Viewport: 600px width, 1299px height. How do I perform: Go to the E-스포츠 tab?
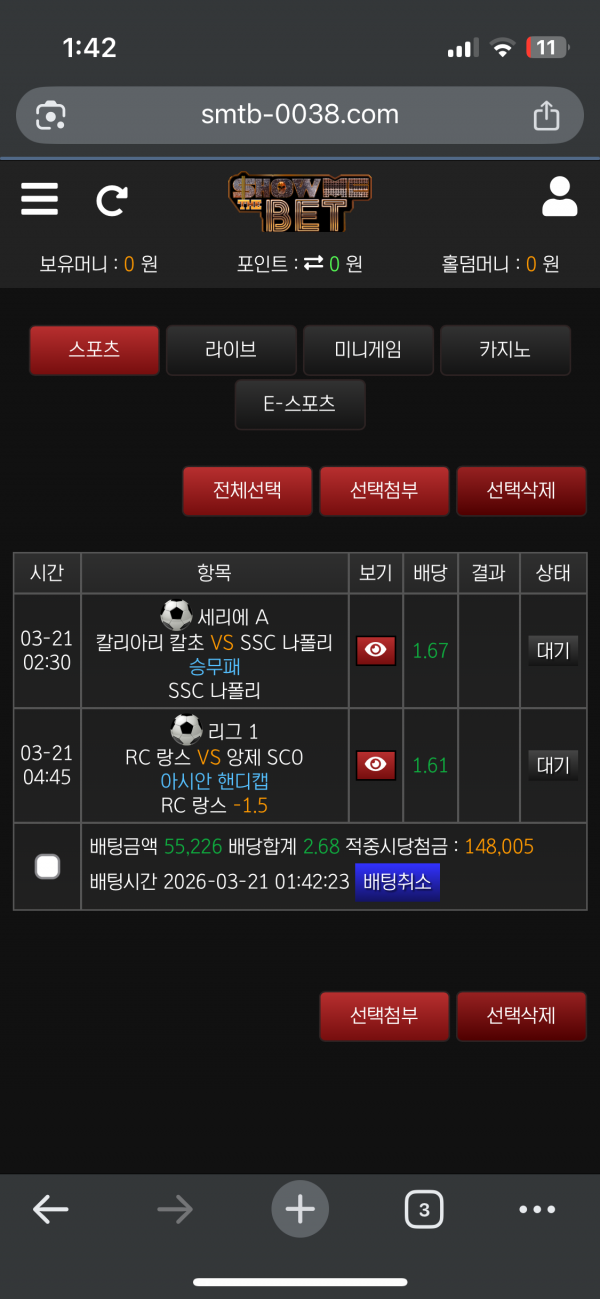point(300,404)
